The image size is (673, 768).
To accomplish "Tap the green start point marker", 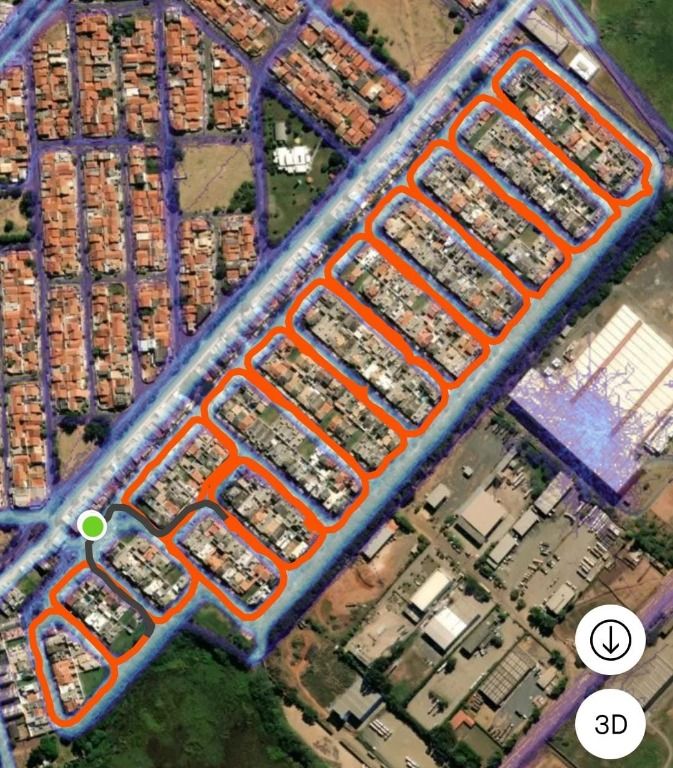I will coord(93,525).
